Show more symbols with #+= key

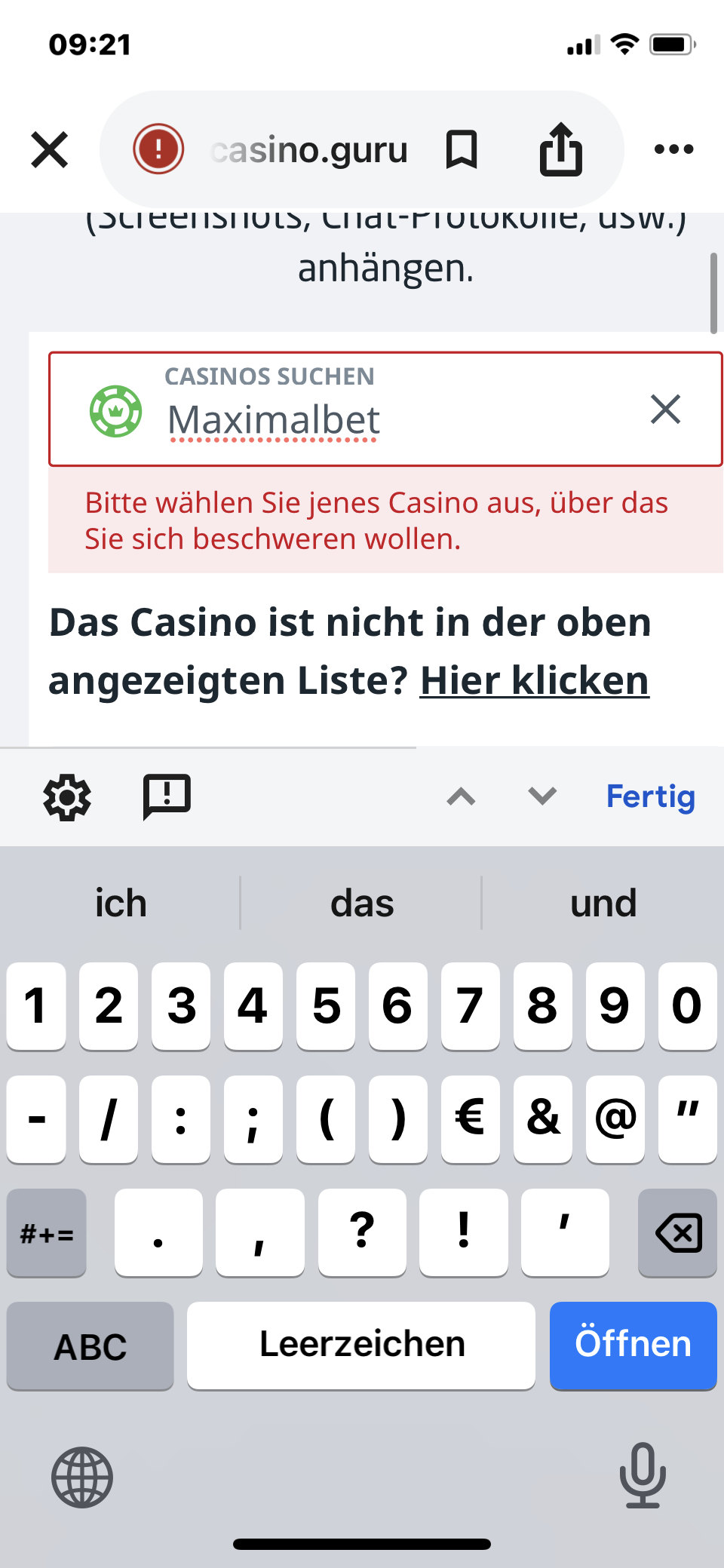click(47, 1232)
